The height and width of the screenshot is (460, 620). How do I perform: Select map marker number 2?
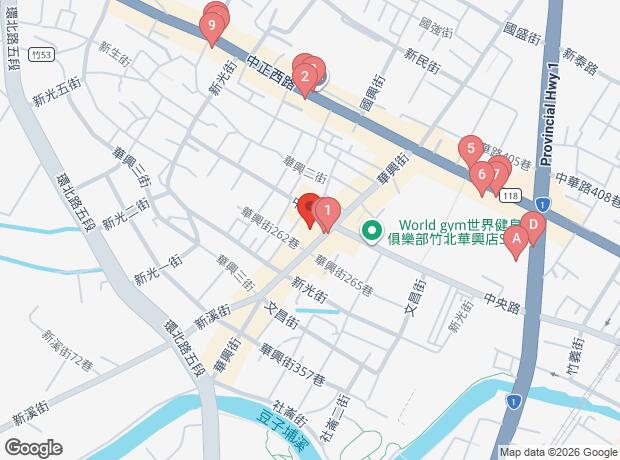(303, 76)
